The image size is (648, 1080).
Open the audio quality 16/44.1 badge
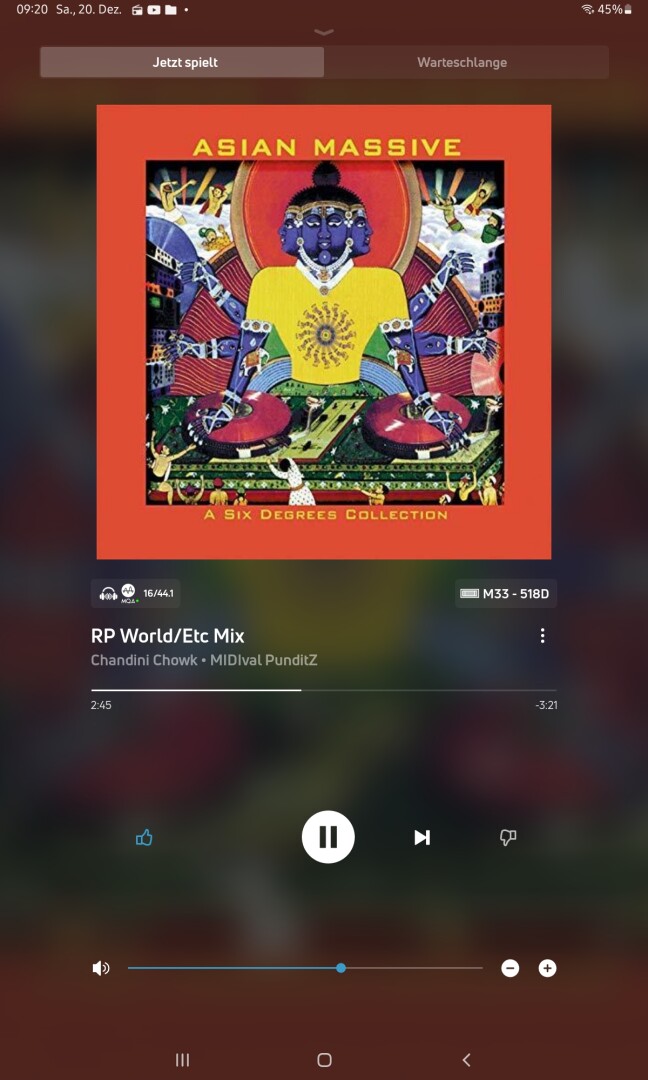136,593
